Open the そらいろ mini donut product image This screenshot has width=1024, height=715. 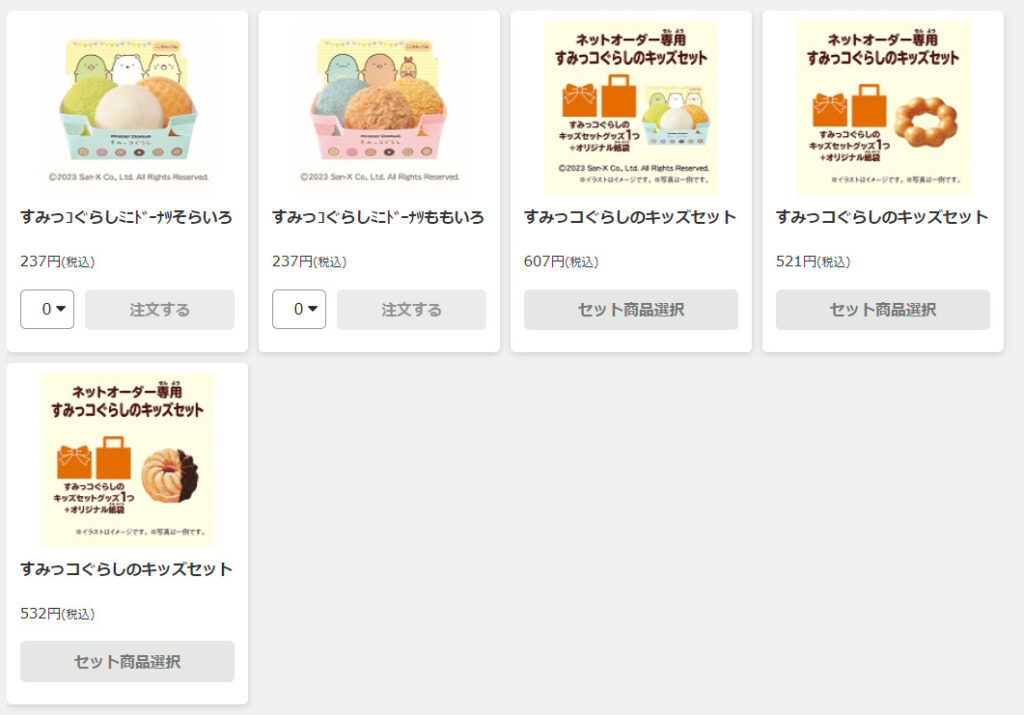tap(127, 107)
